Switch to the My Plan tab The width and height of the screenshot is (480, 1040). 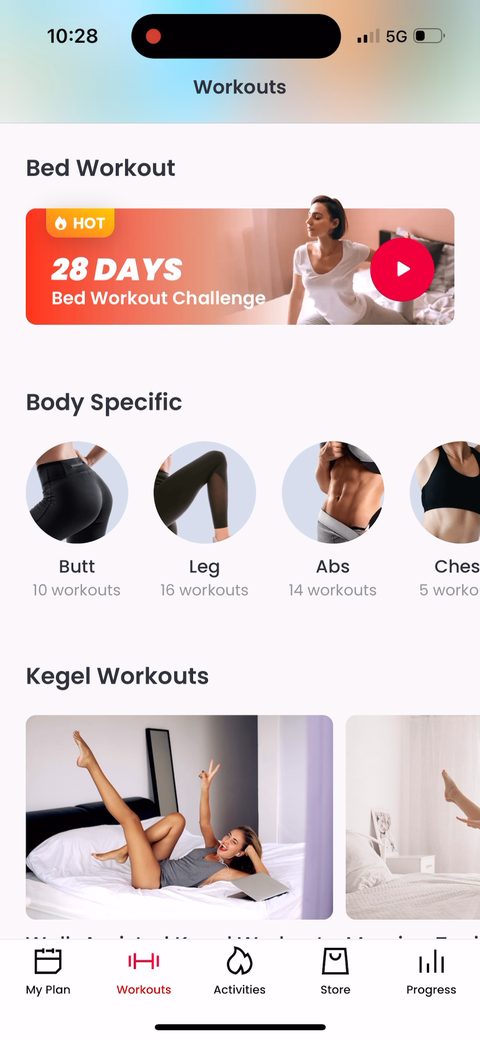click(x=48, y=971)
